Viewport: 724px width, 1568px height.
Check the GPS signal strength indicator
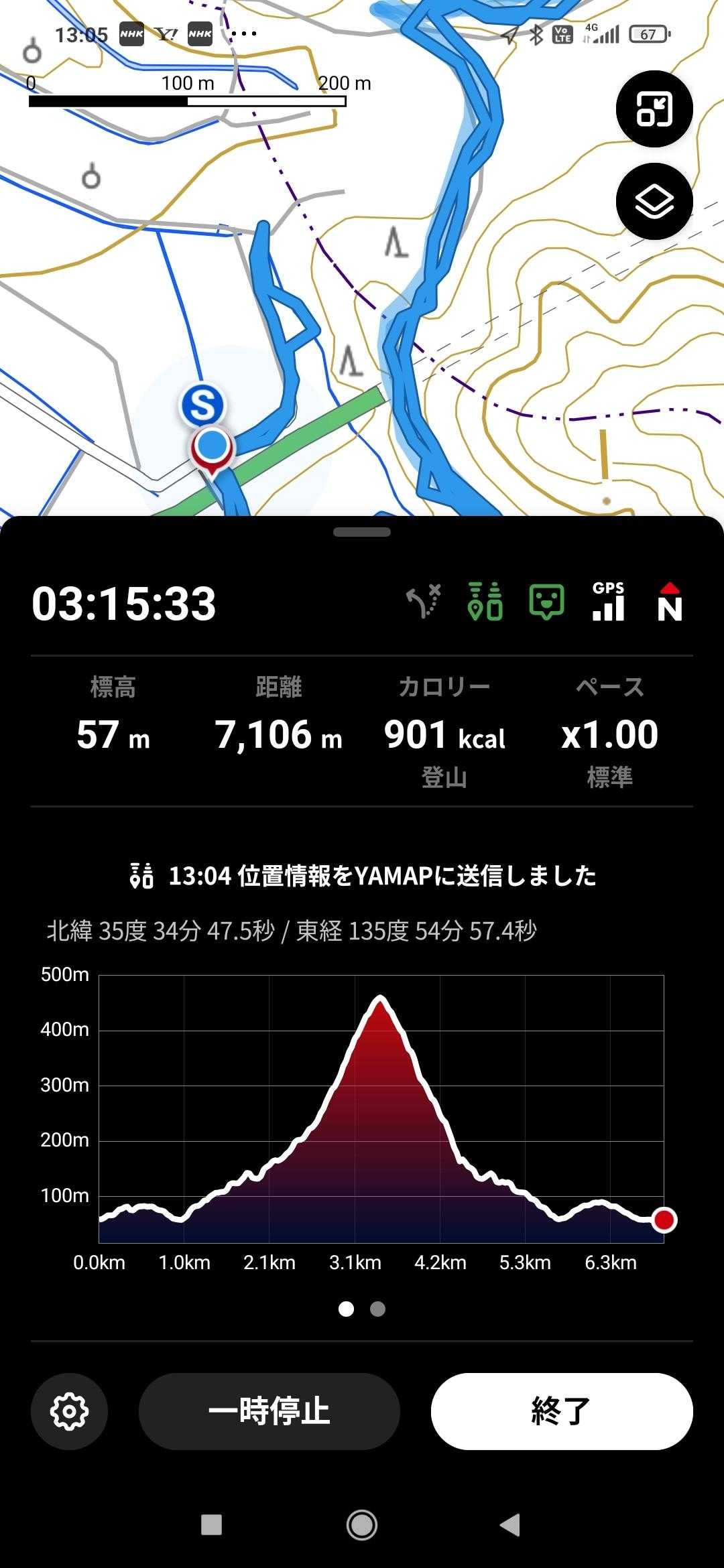coord(608,601)
